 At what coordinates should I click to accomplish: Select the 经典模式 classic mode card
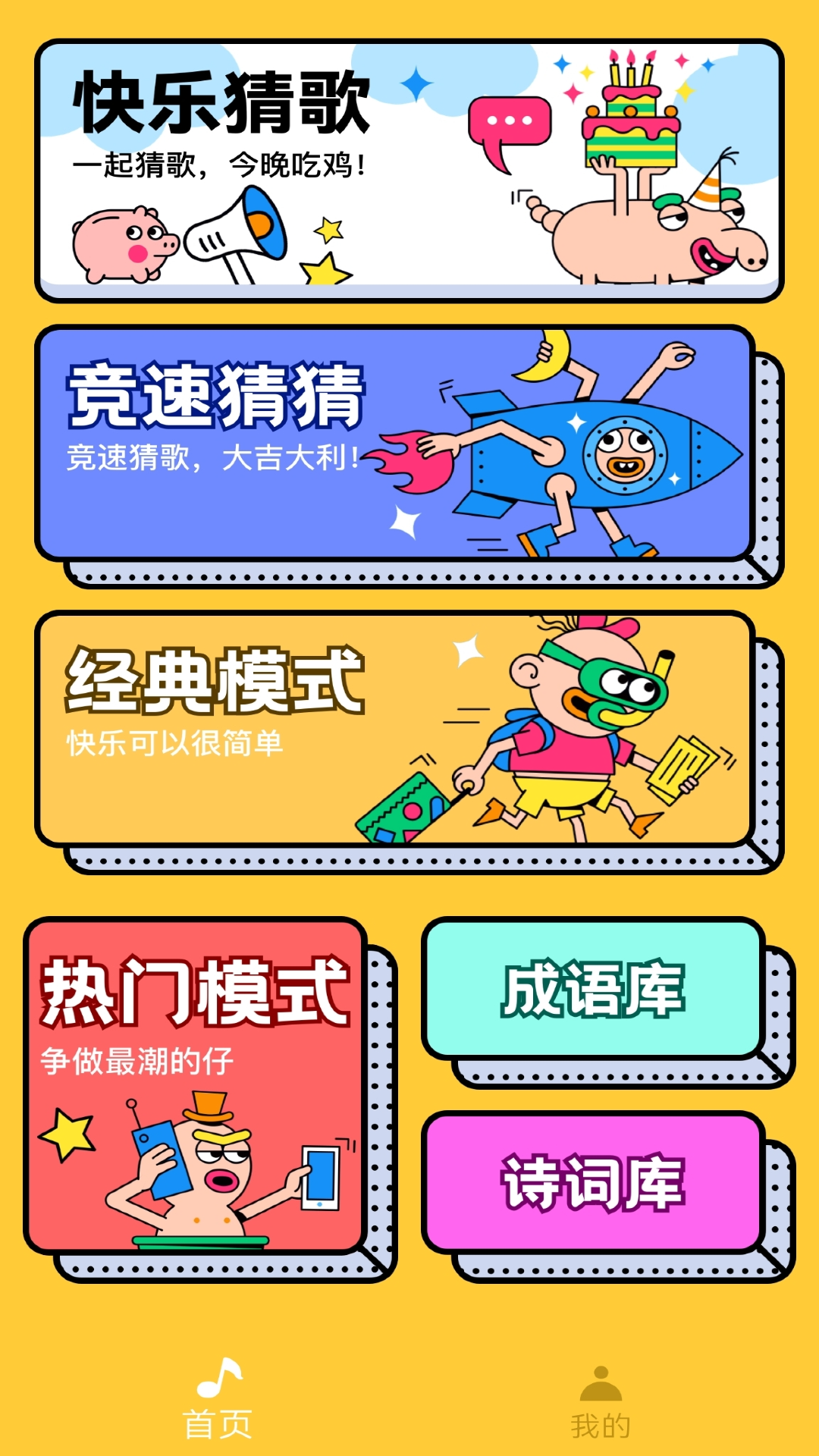point(394,728)
